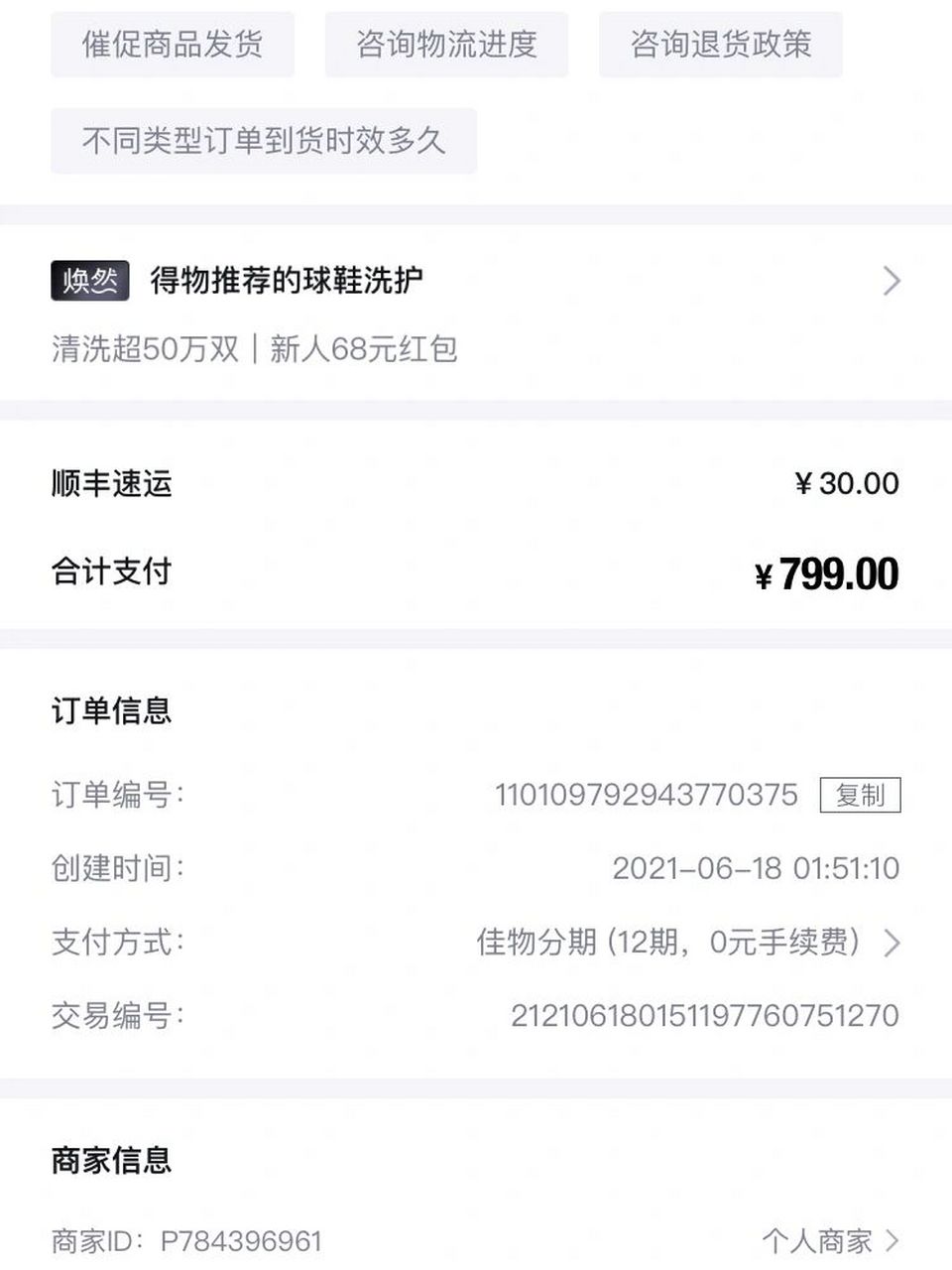Ask 不同类型订单到货时效多久
The height and width of the screenshot is (1270, 952).
pyautogui.click(x=263, y=142)
